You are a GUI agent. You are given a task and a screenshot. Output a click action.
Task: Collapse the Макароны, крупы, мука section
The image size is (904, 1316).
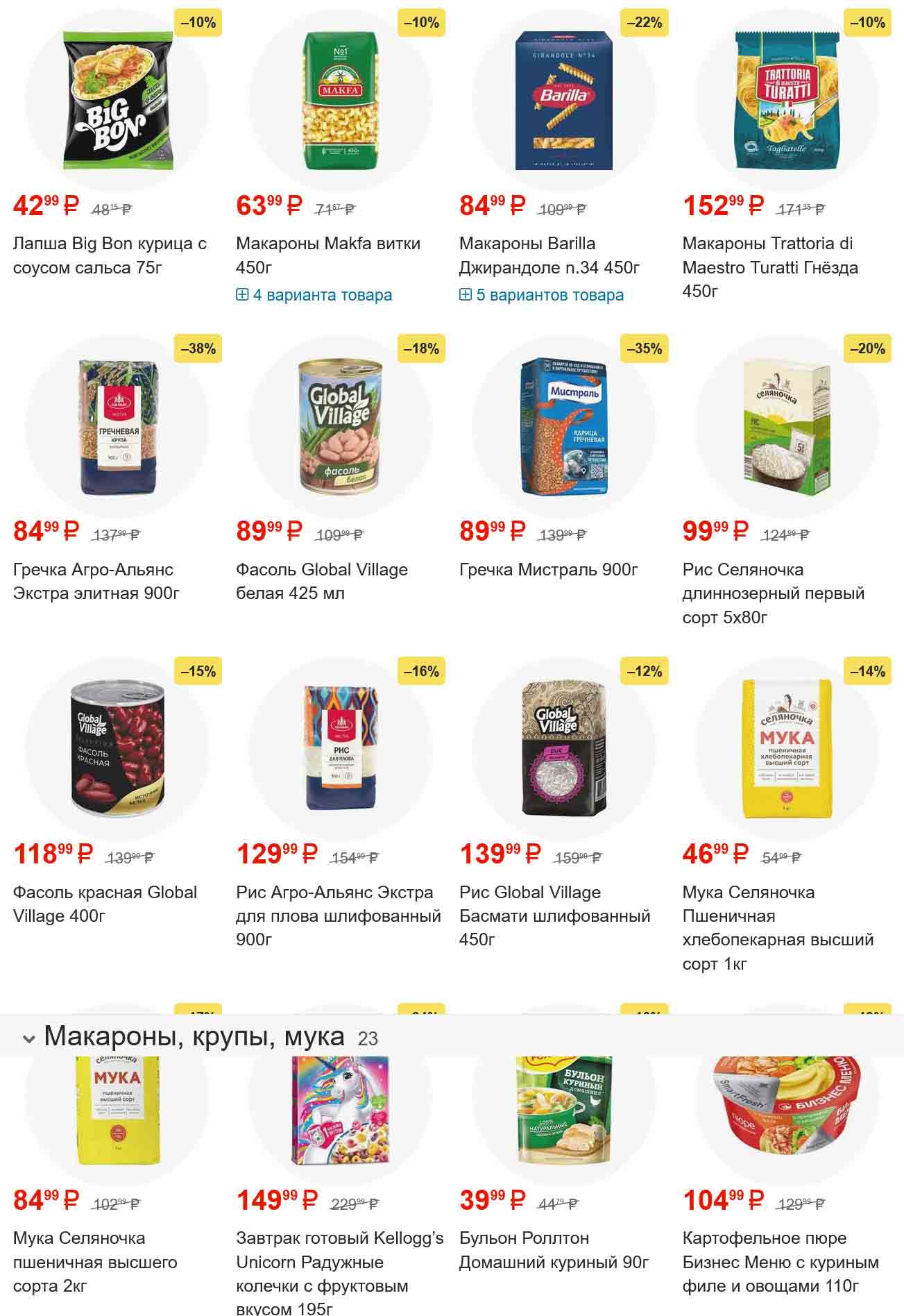[x=29, y=1038]
